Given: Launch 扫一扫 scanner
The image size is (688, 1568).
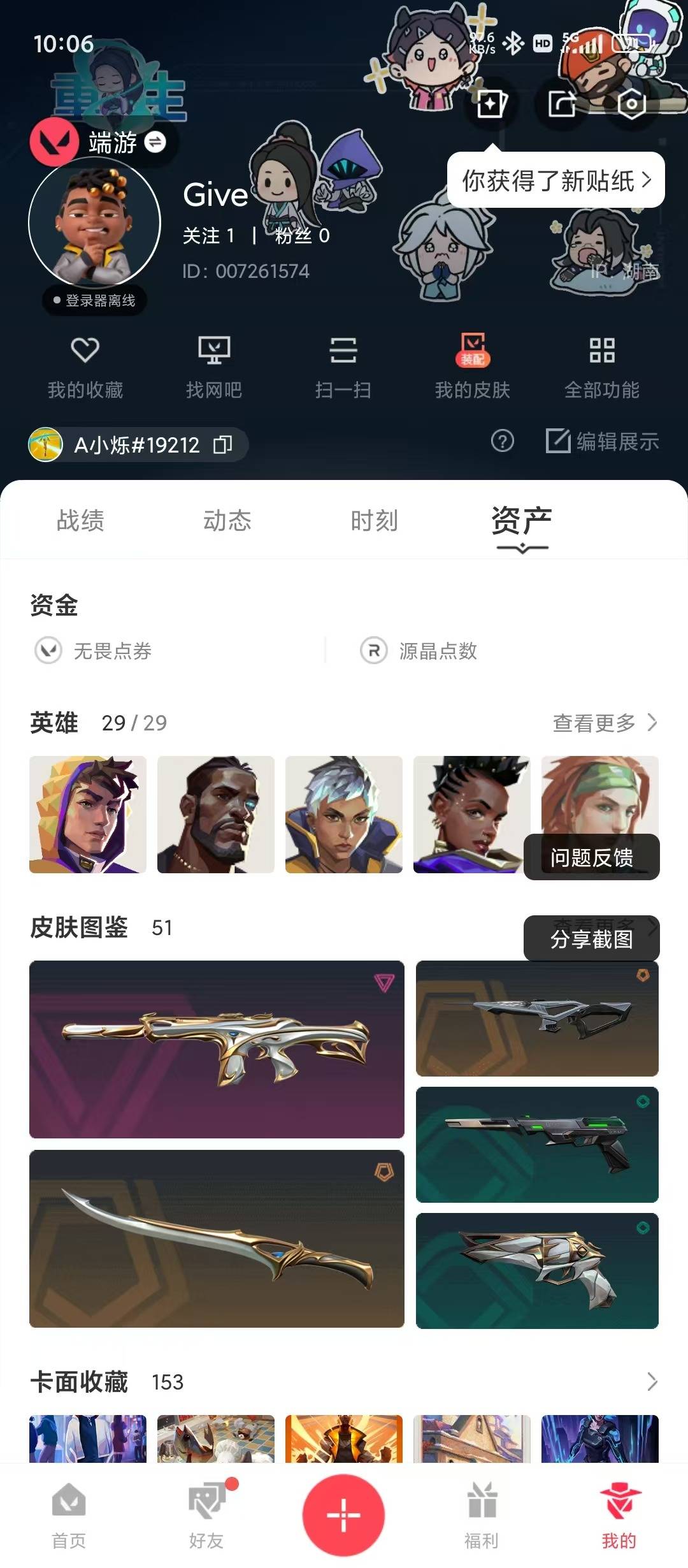Looking at the screenshot, I should 343,368.
